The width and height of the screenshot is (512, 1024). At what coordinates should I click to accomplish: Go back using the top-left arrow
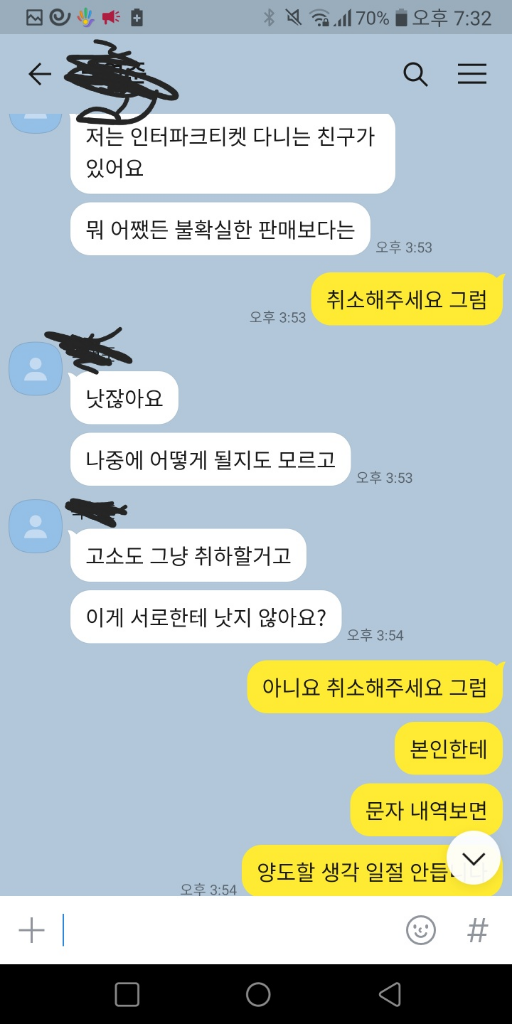(39, 74)
